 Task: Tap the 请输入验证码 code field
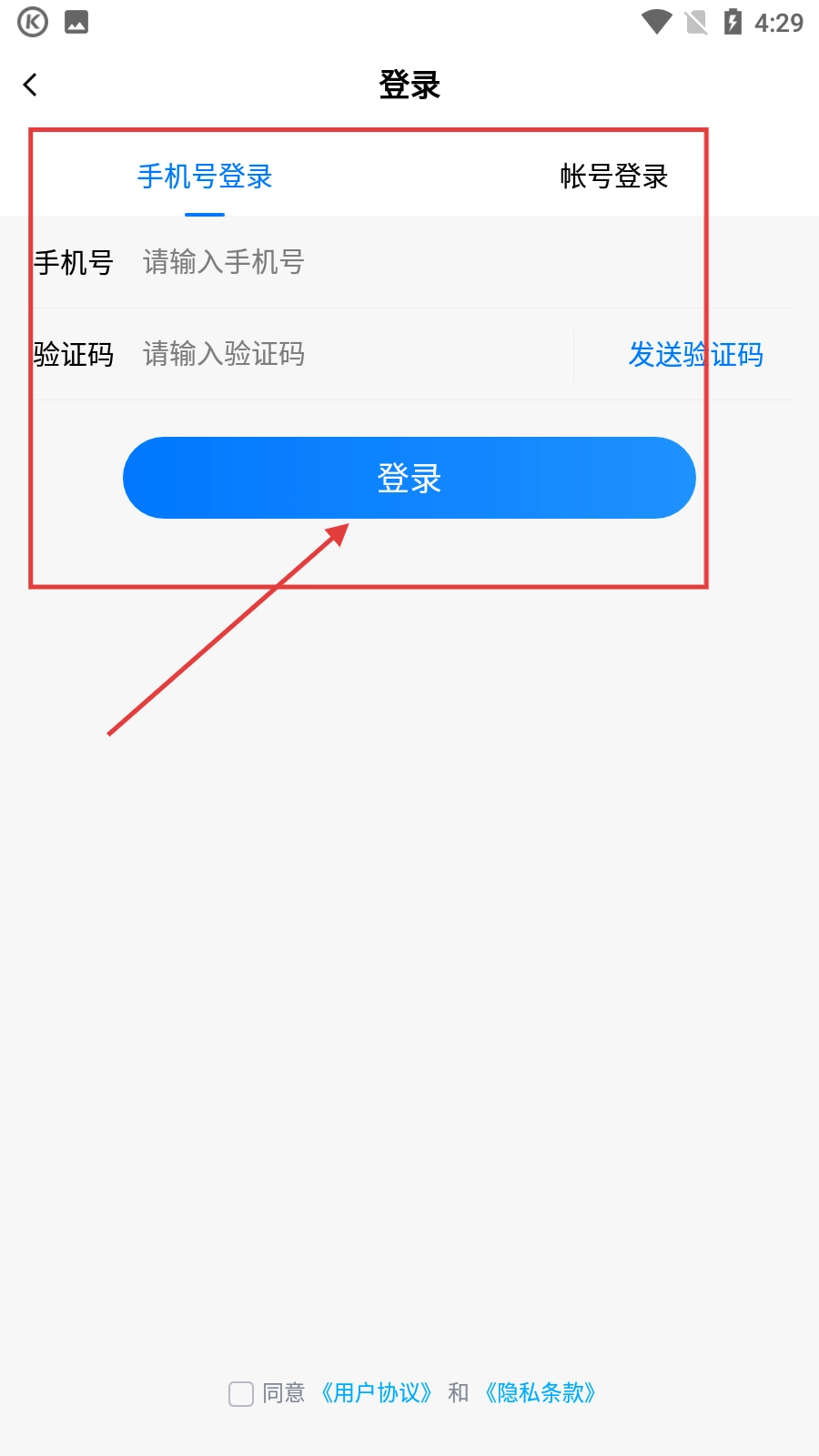(355, 354)
